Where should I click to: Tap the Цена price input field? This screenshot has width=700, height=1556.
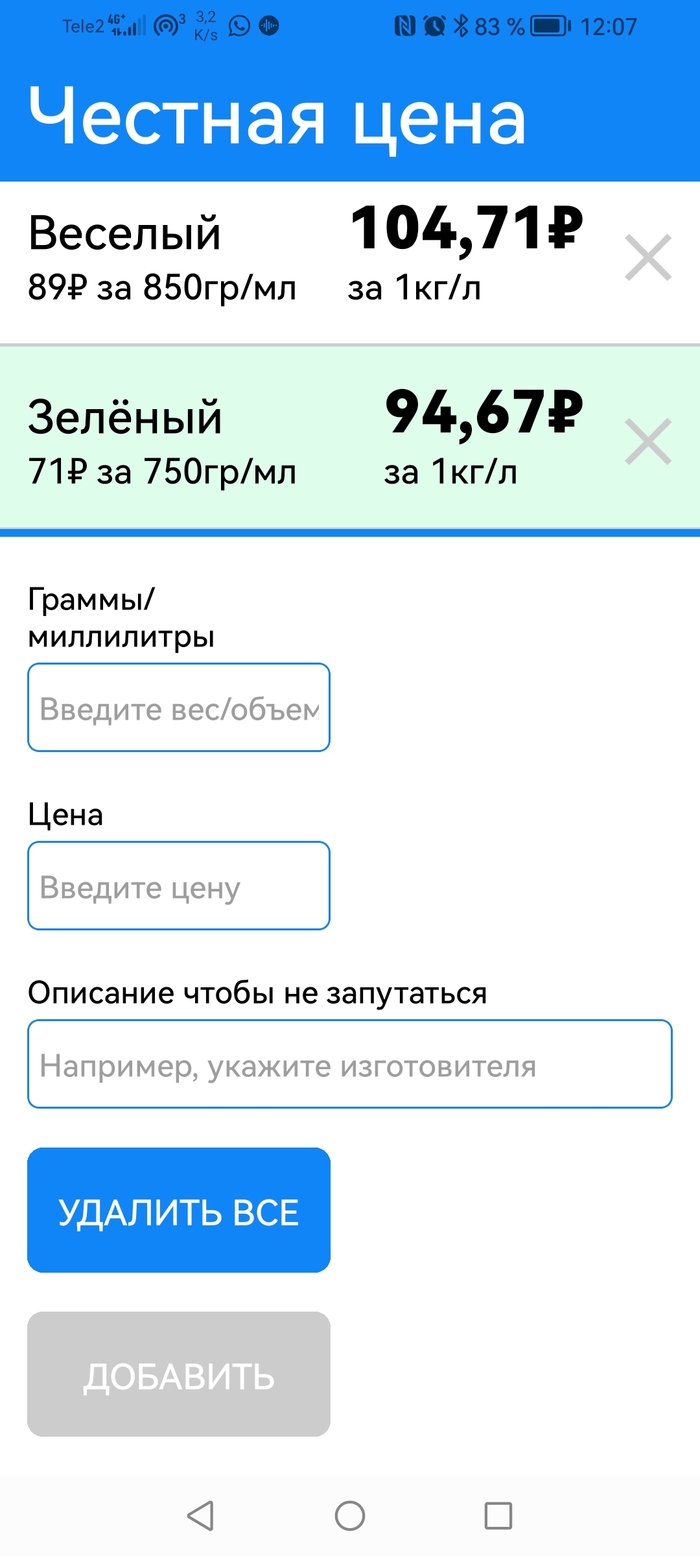pos(179,886)
